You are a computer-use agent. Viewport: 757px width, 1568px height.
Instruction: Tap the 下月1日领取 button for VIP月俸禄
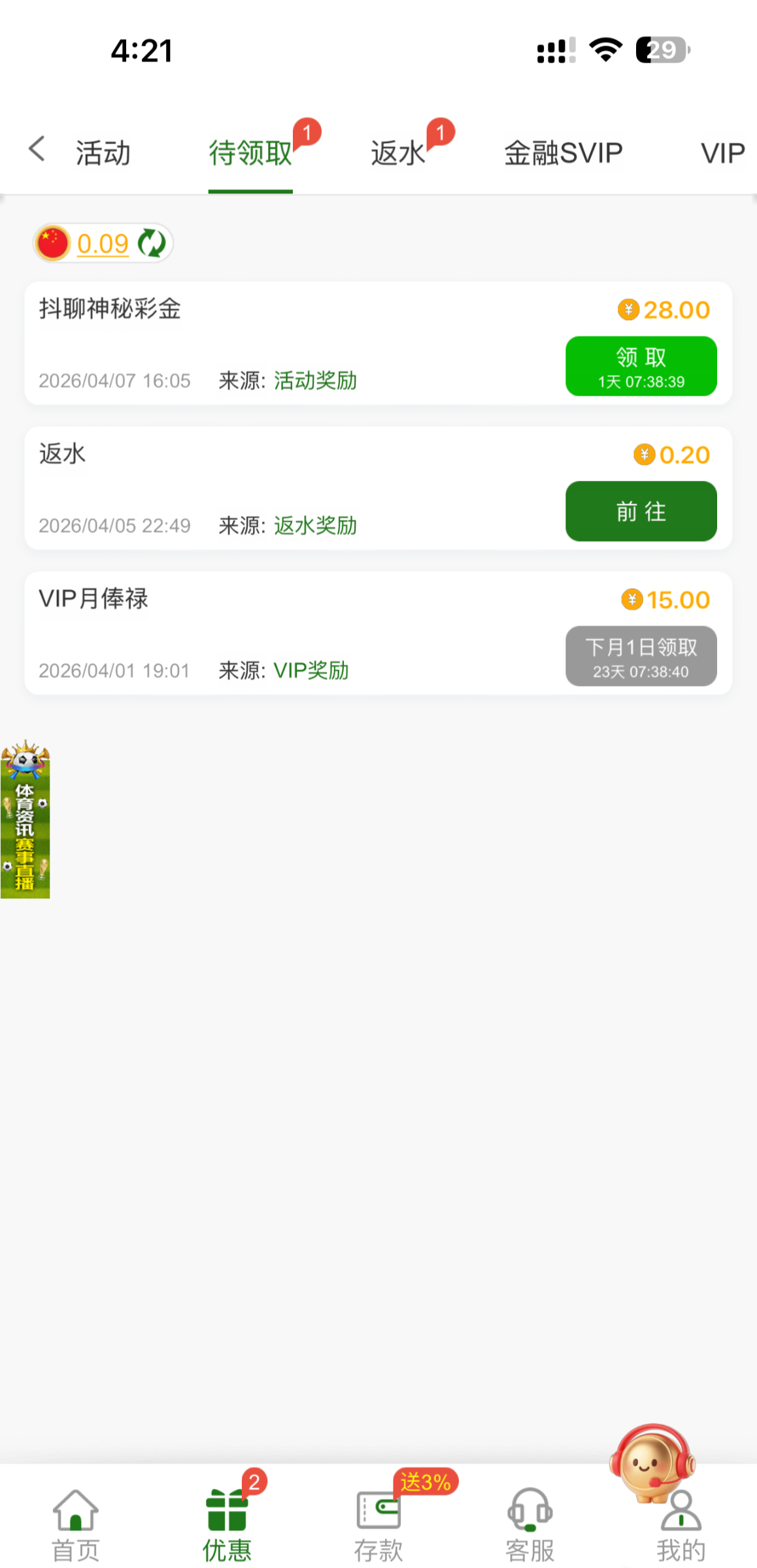[641, 656]
